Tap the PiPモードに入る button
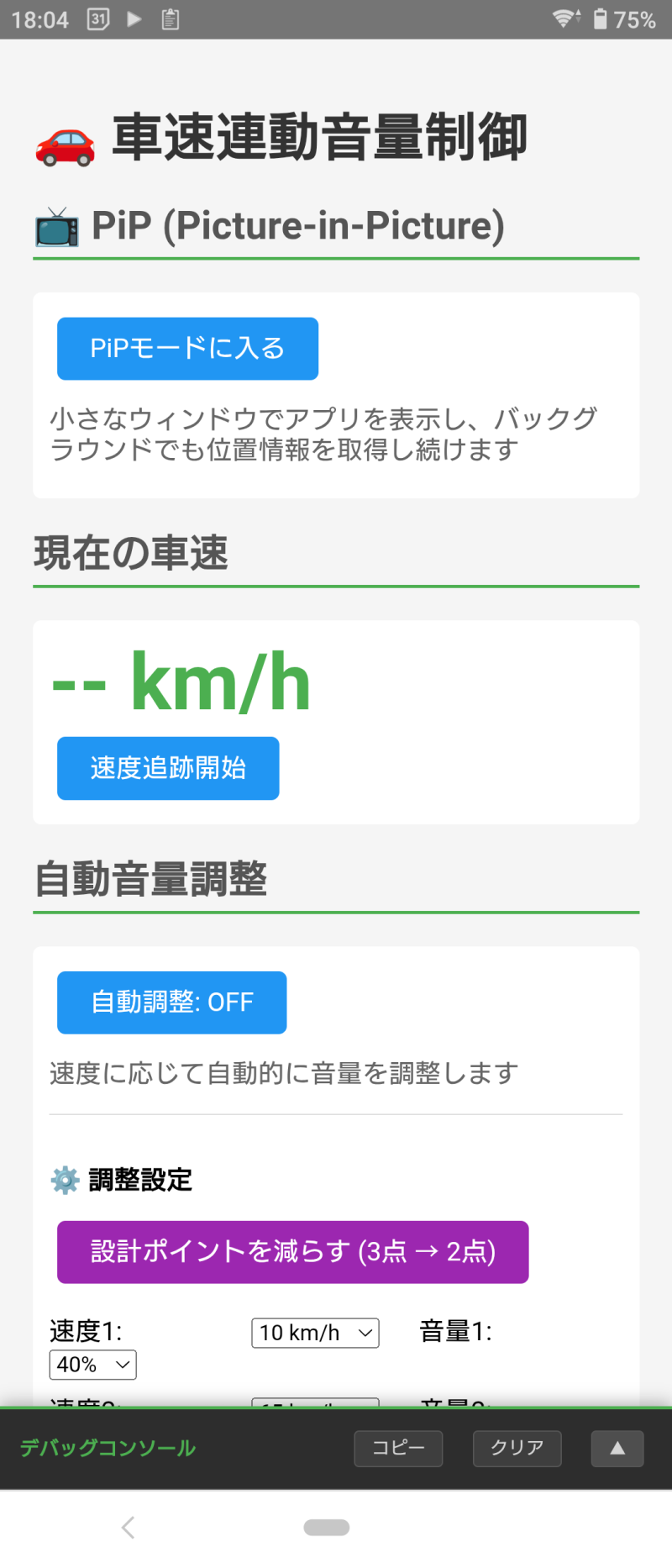The width and height of the screenshot is (672, 1568). click(187, 348)
